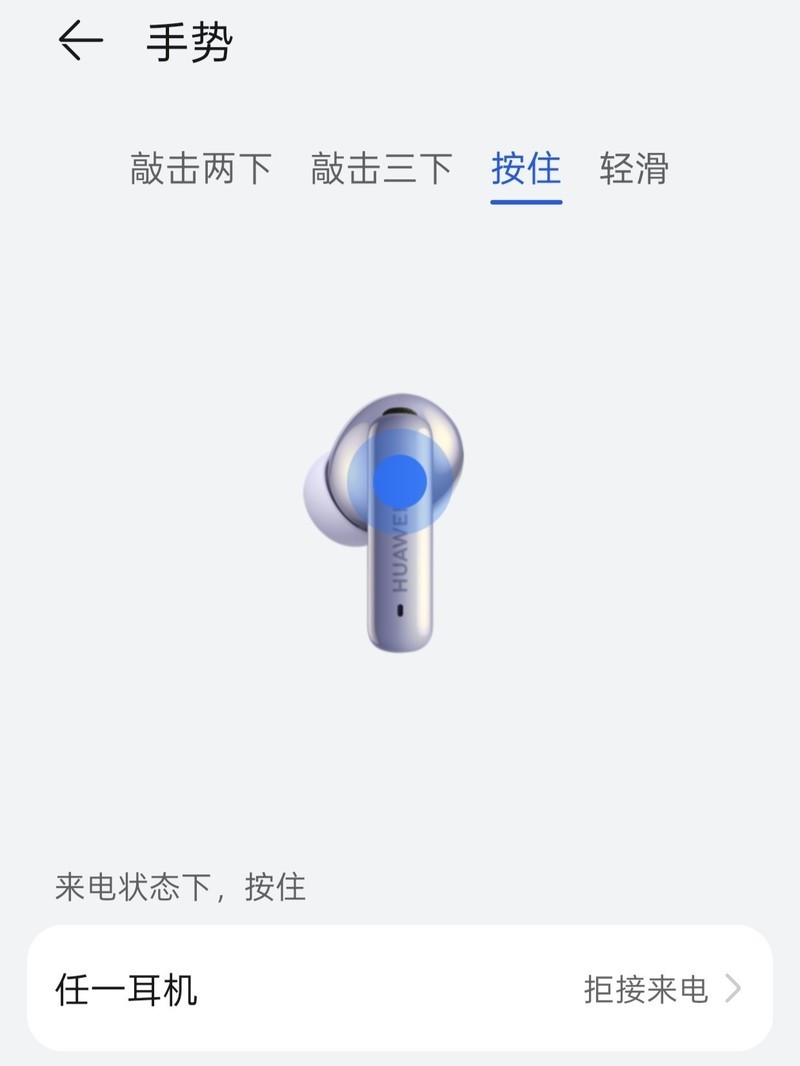800x1066 pixels.
Task: Switch to the 敲击两下 tab
Action: click(x=200, y=168)
